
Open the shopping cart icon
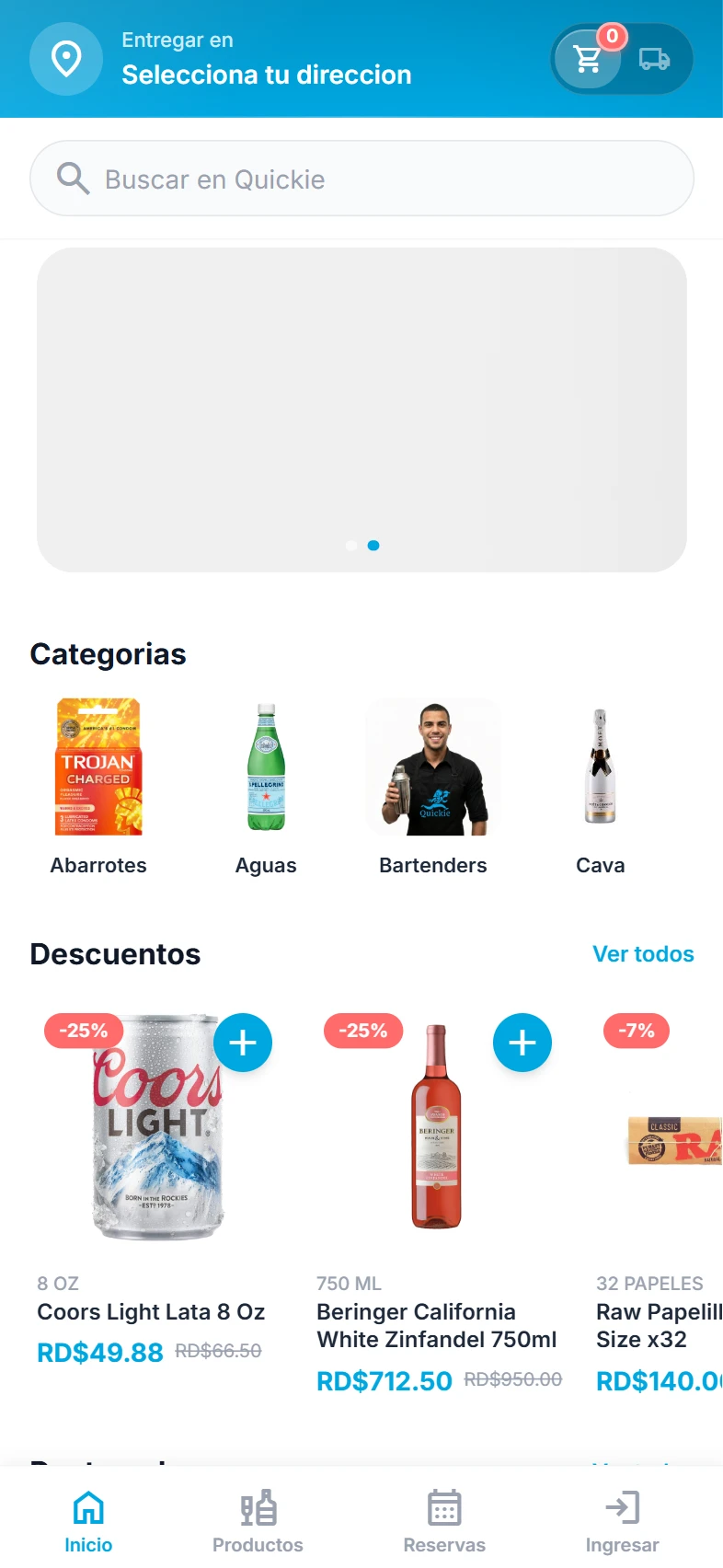pyautogui.click(x=587, y=57)
